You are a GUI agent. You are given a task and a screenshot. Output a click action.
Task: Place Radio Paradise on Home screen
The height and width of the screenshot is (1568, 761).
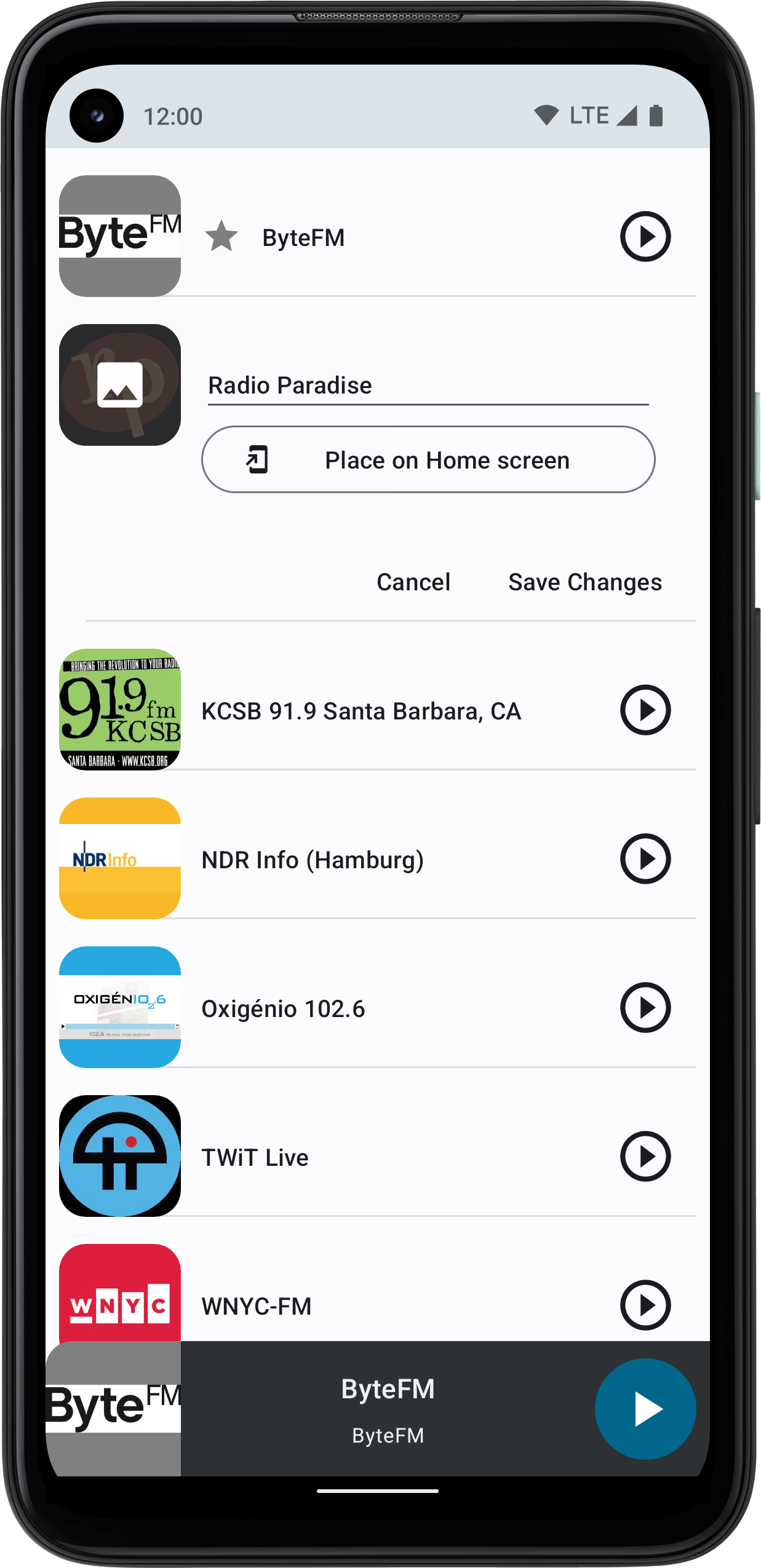point(428,459)
